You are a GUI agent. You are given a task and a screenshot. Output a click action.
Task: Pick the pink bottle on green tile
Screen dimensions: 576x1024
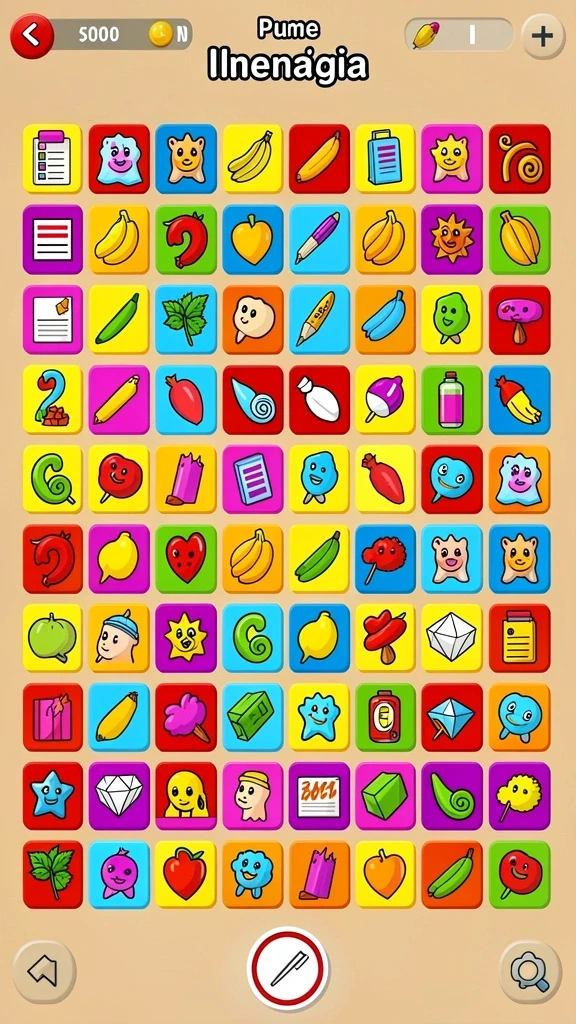point(452,399)
